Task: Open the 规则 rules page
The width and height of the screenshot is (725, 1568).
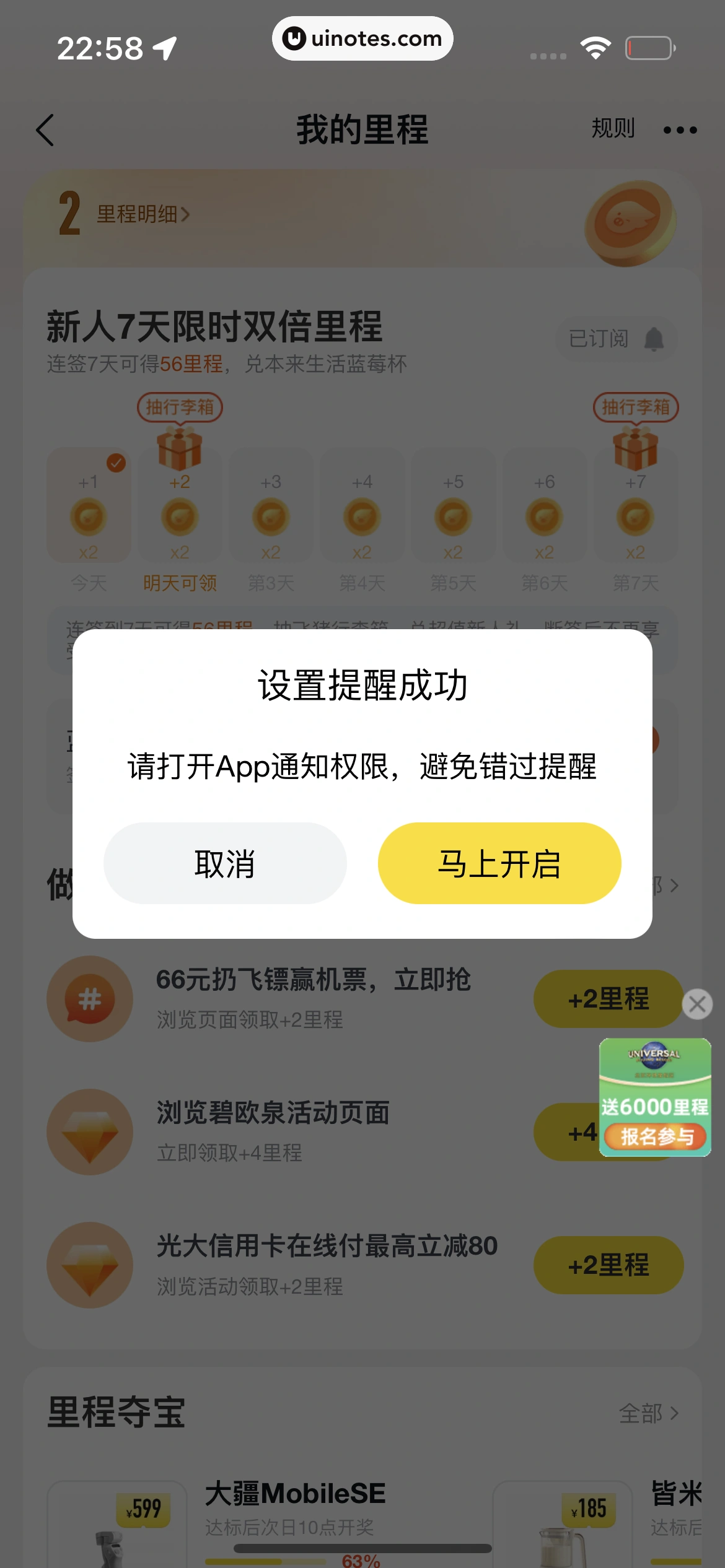Action: (613, 129)
